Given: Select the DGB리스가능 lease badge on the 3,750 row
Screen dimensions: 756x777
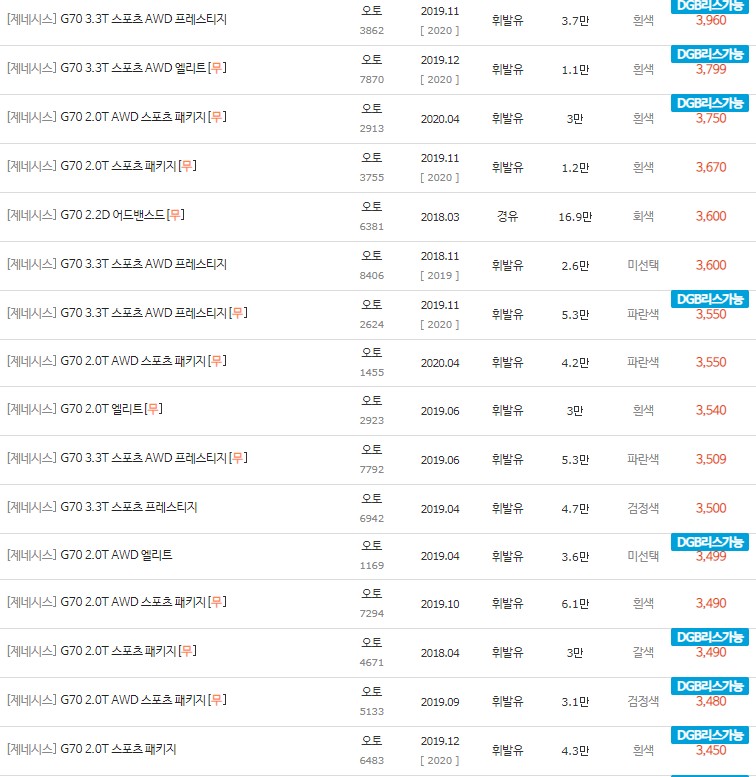Looking at the screenshot, I should pos(712,103).
